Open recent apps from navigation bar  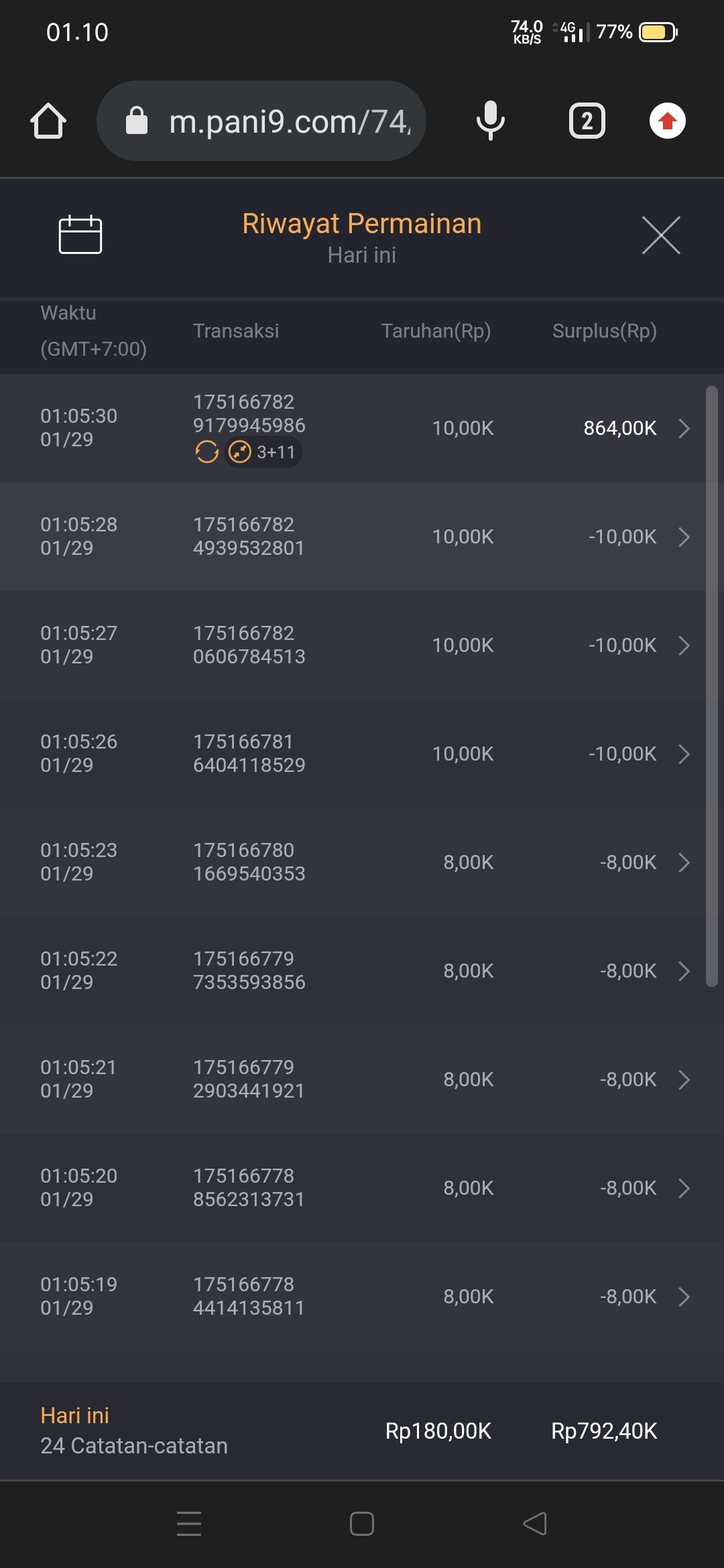[x=189, y=1524]
